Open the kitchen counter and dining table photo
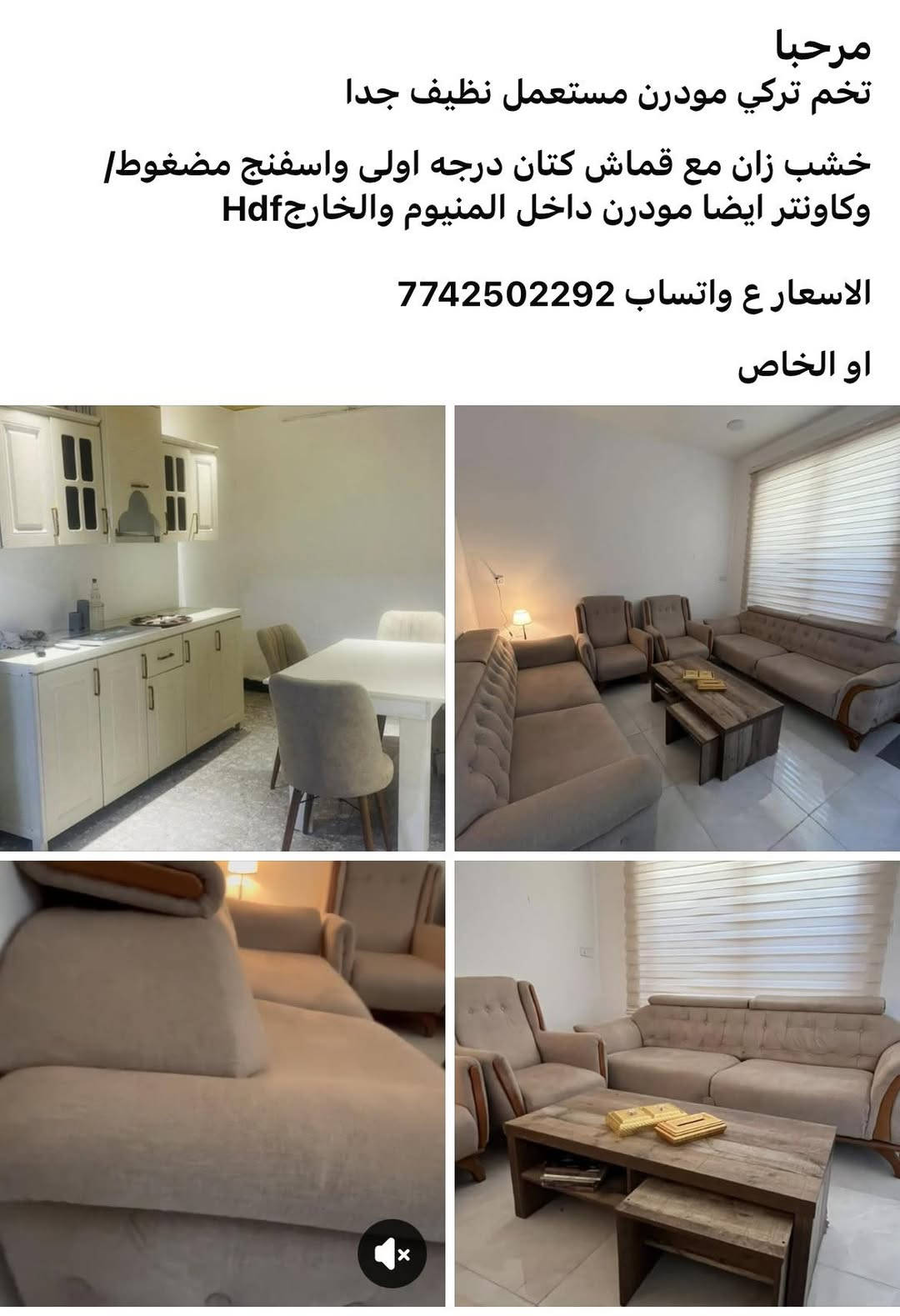Screen dimensions: 900x1316 point(222,628)
